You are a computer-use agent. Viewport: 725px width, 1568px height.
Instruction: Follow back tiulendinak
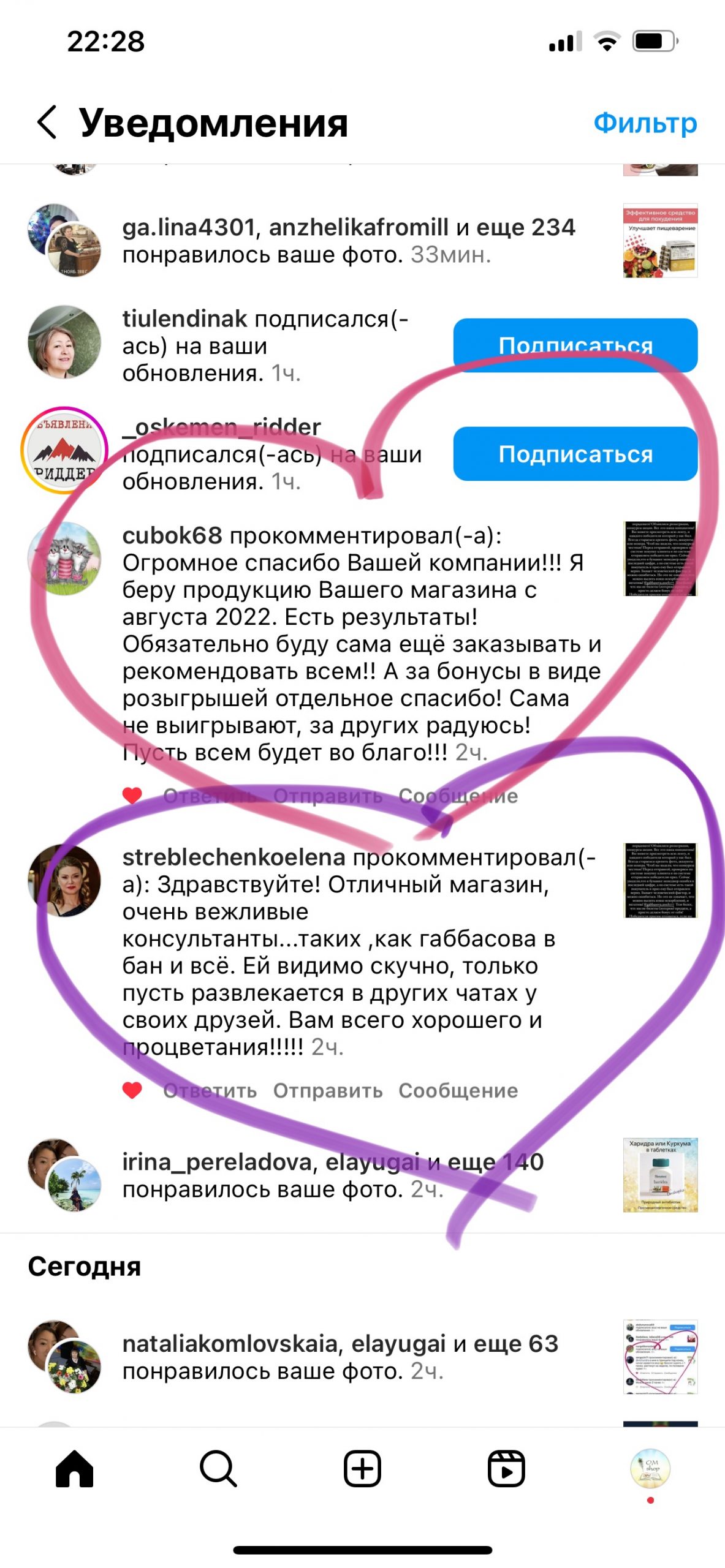[x=575, y=345]
